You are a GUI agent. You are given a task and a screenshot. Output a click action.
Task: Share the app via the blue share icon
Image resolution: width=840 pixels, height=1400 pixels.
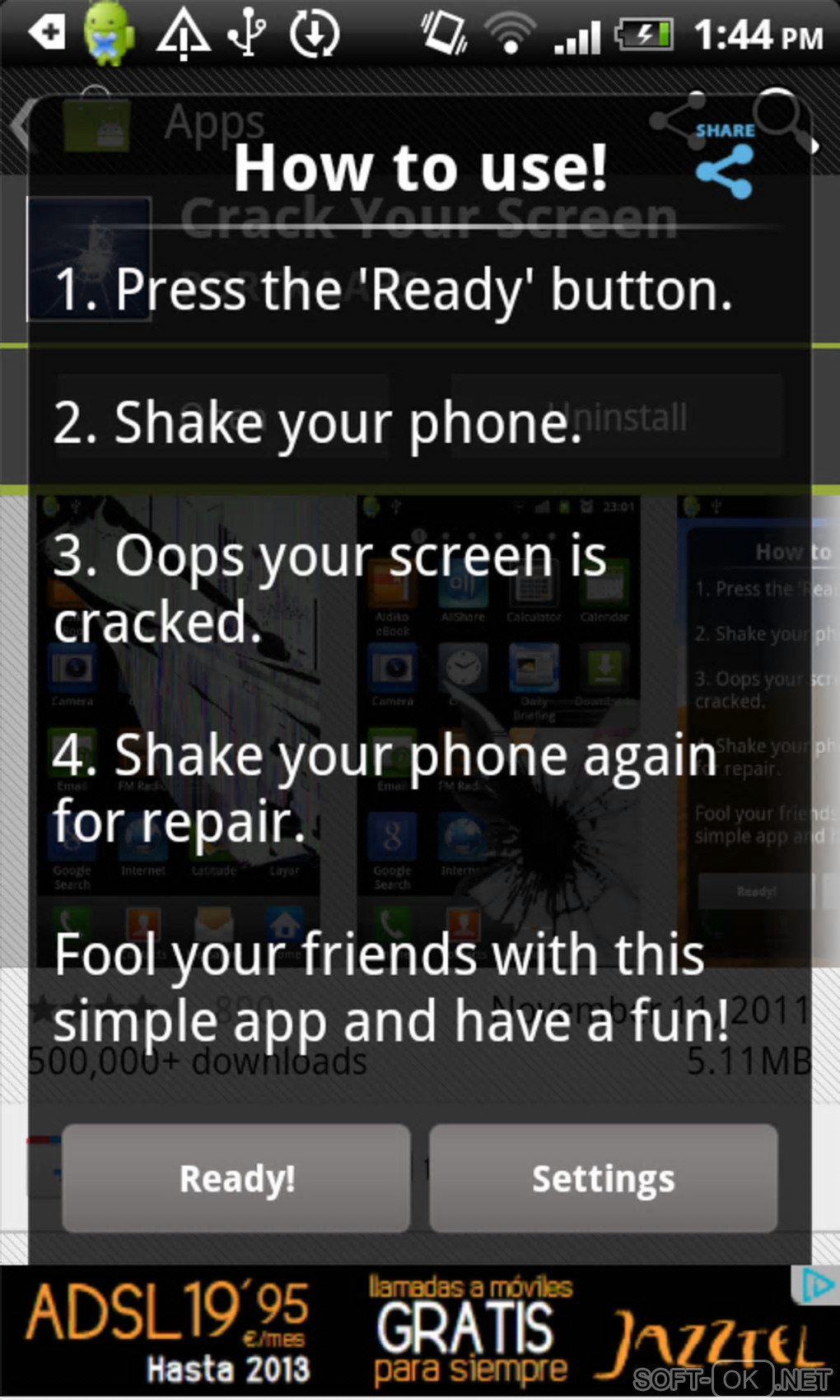coord(724,169)
